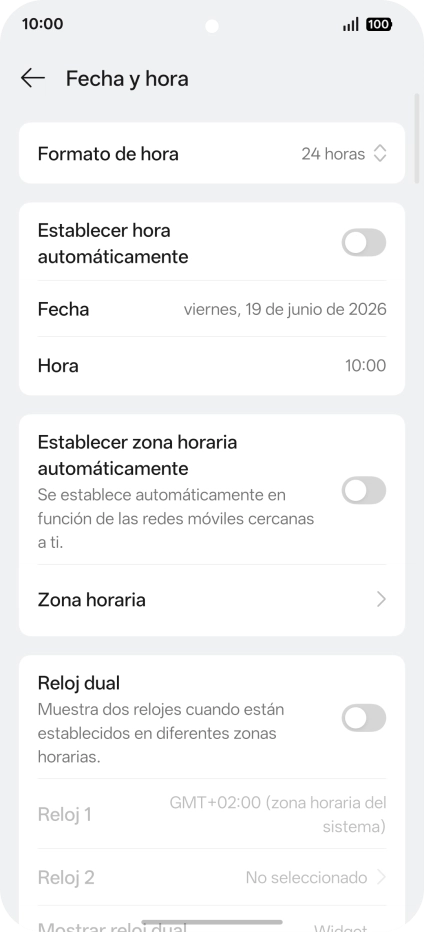Toggle the Reloj dual switch
Viewport: 424px width, 932px height.
363,718
